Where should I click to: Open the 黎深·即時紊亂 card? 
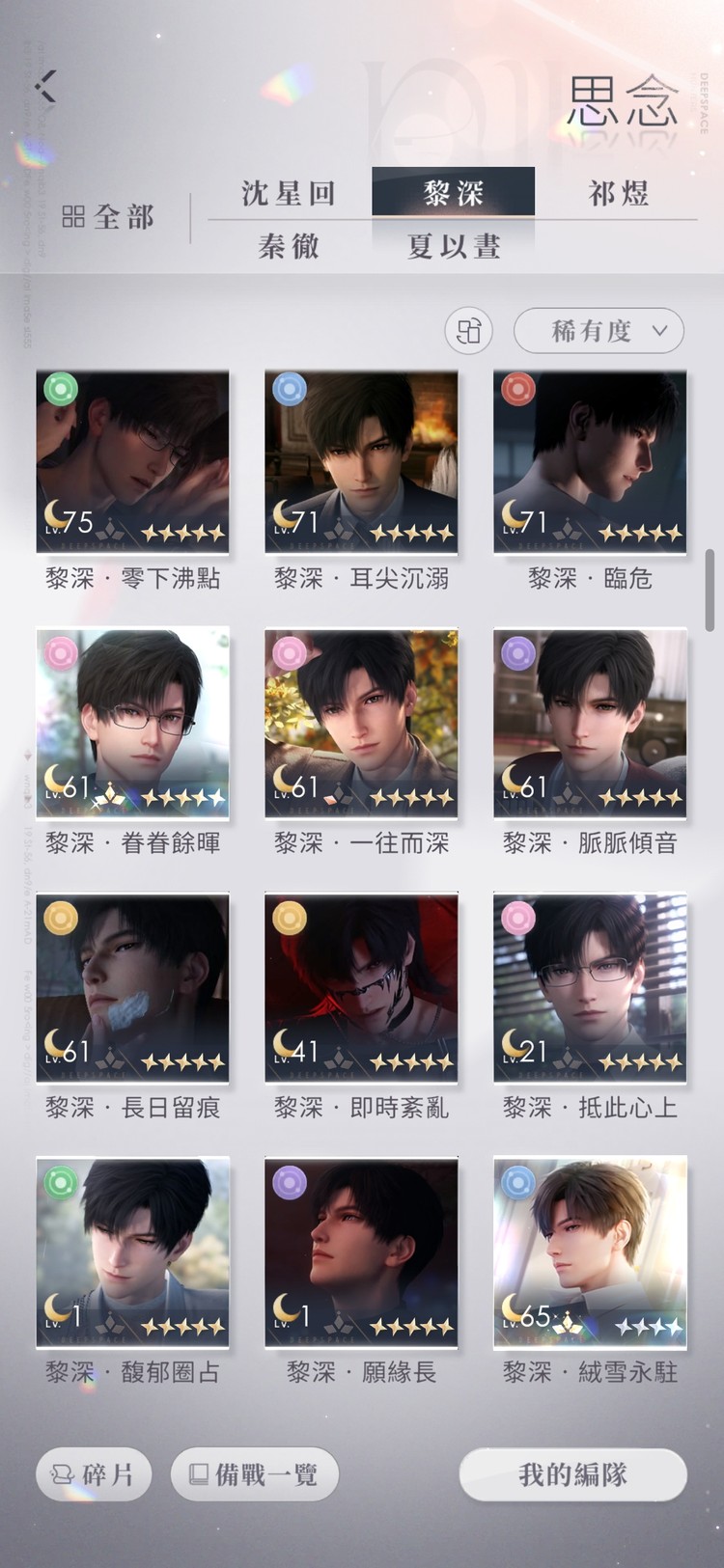point(361,988)
